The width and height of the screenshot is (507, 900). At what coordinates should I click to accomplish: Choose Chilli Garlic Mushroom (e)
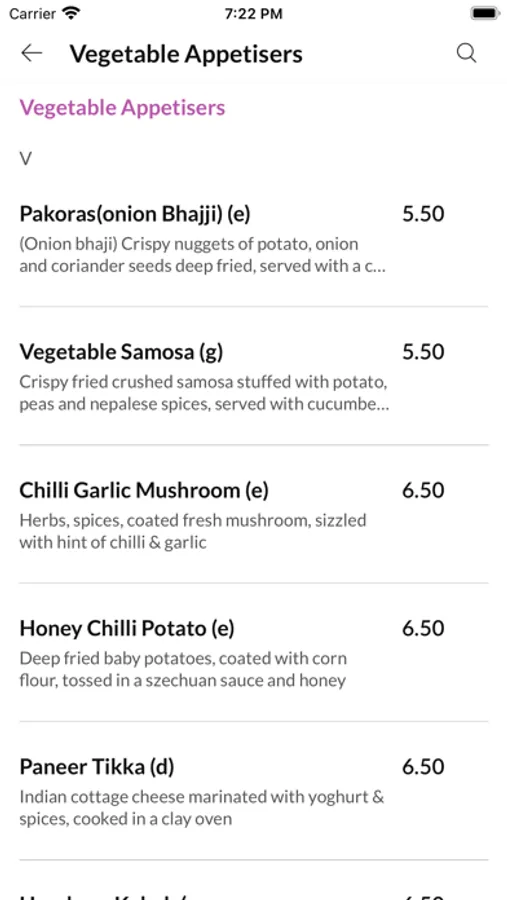[253, 514]
